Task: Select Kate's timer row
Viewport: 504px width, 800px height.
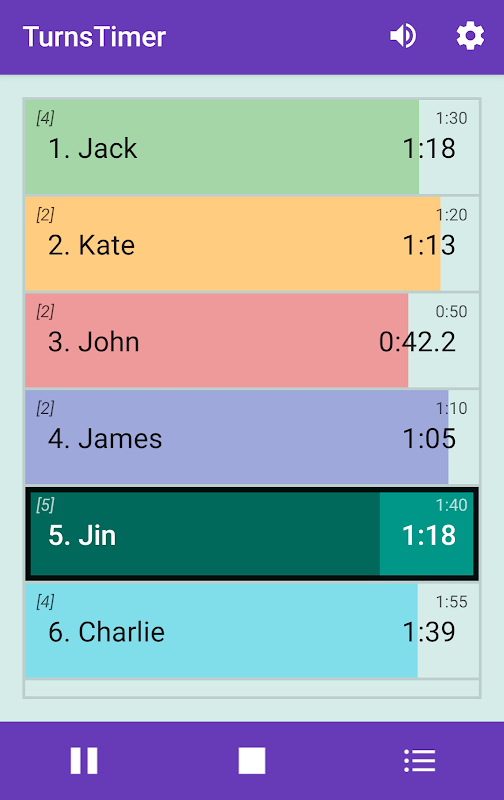Action: (x=252, y=244)
